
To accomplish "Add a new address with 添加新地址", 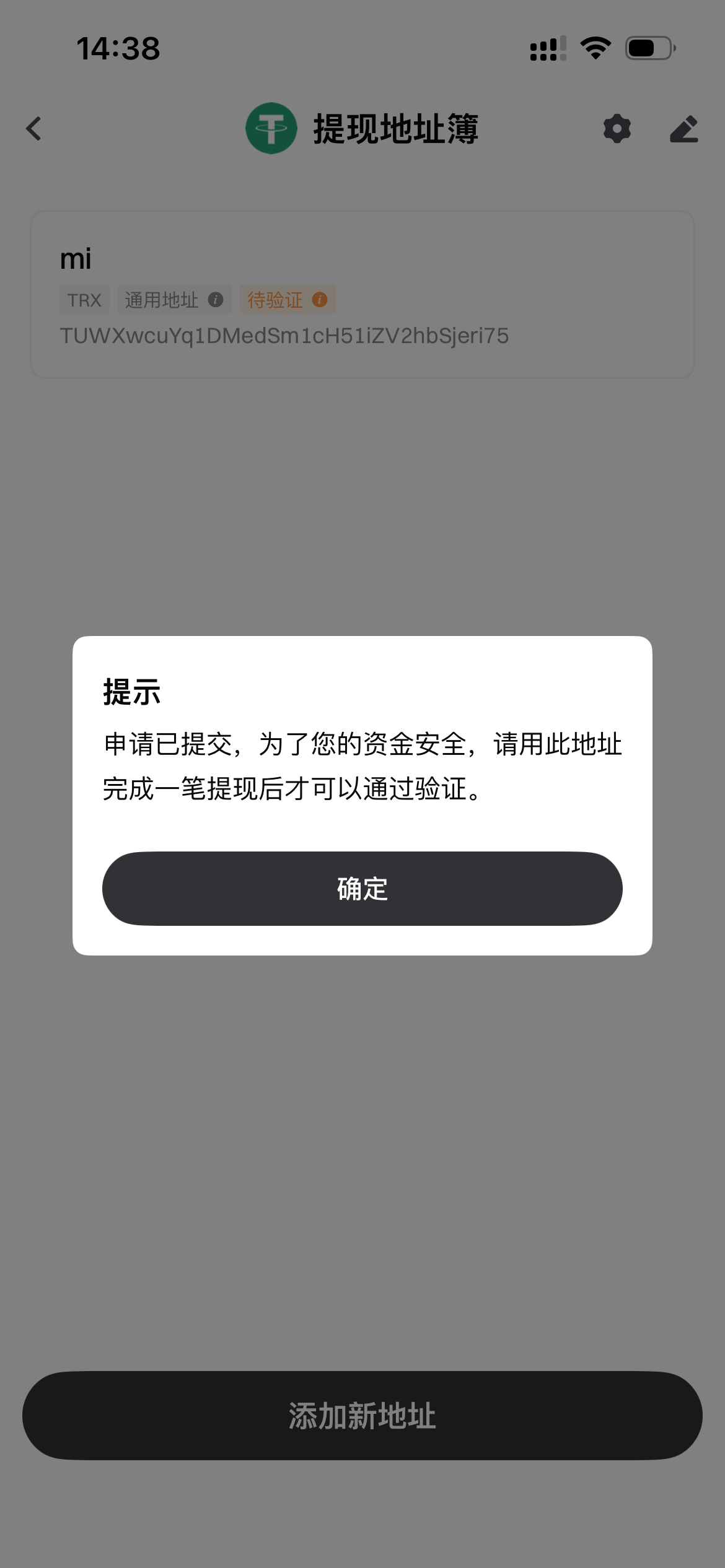I will tap(362, 1416).
